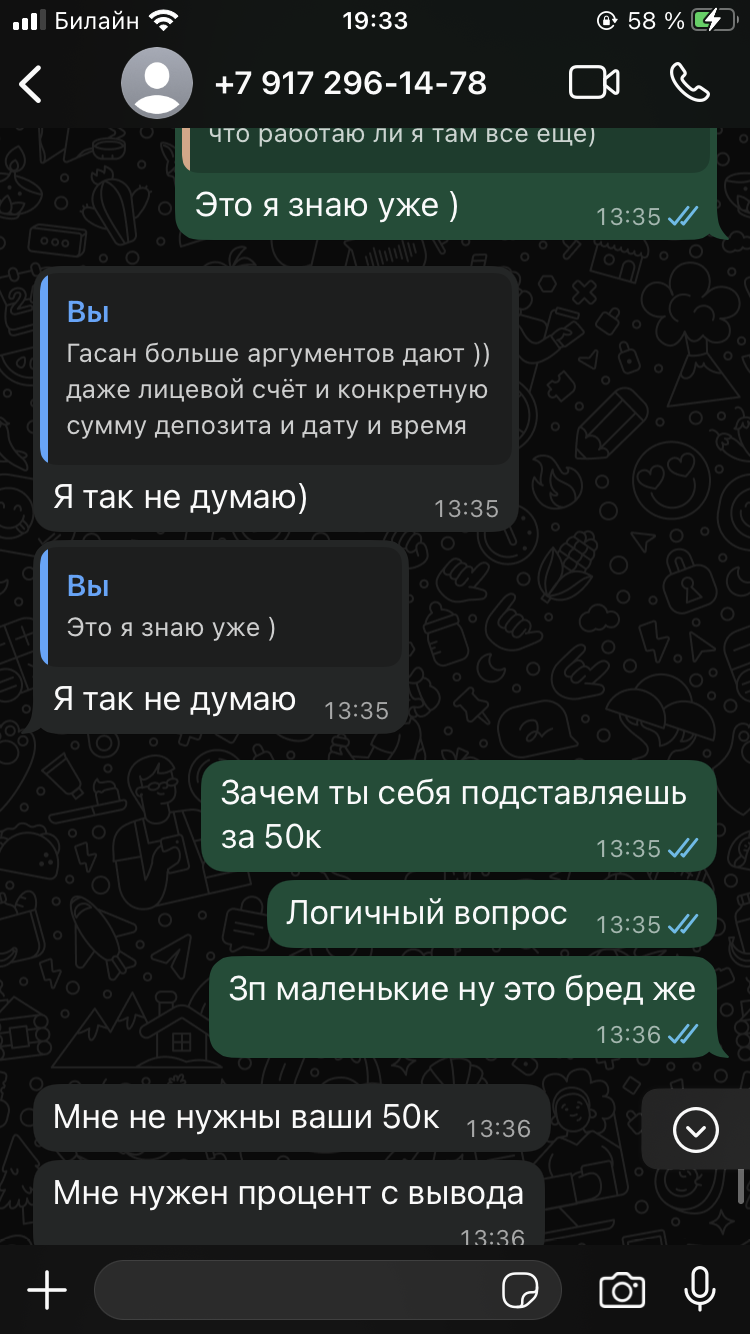The image size is (750, 1334).
Task: Open the camera
Action: click(x=621, y=1290)
